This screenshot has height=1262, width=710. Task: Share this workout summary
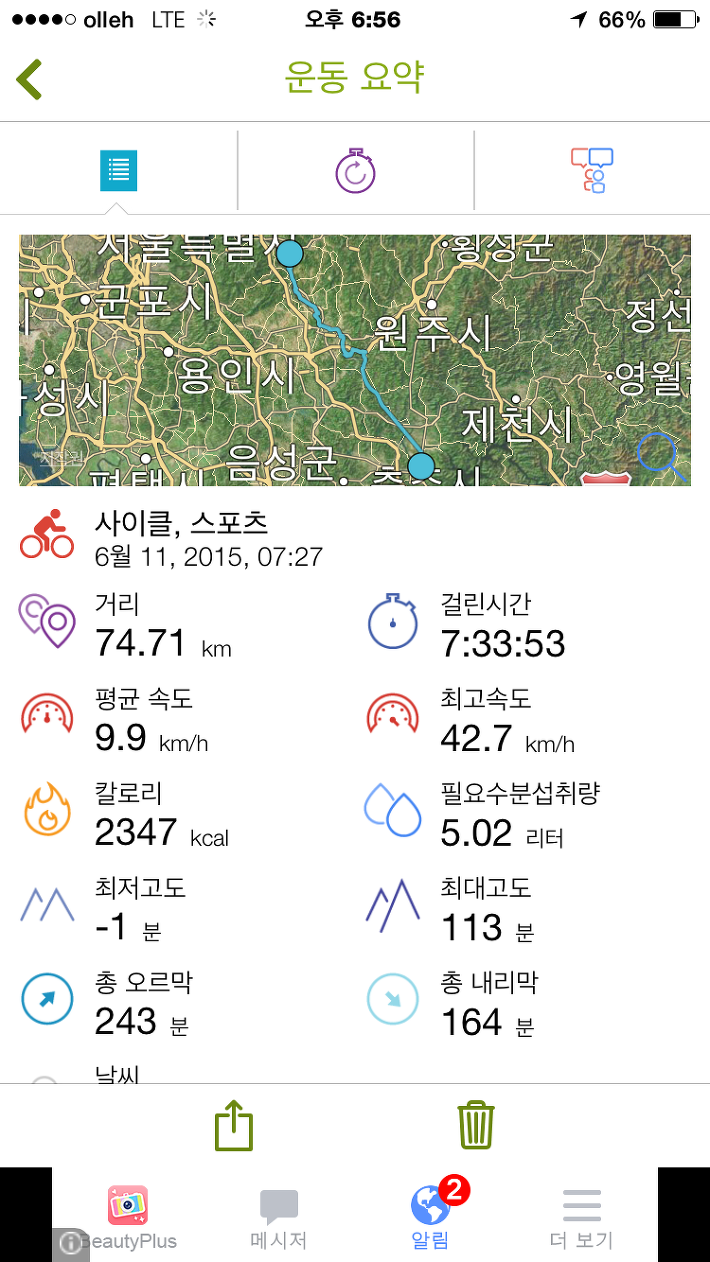point(234,1125)
